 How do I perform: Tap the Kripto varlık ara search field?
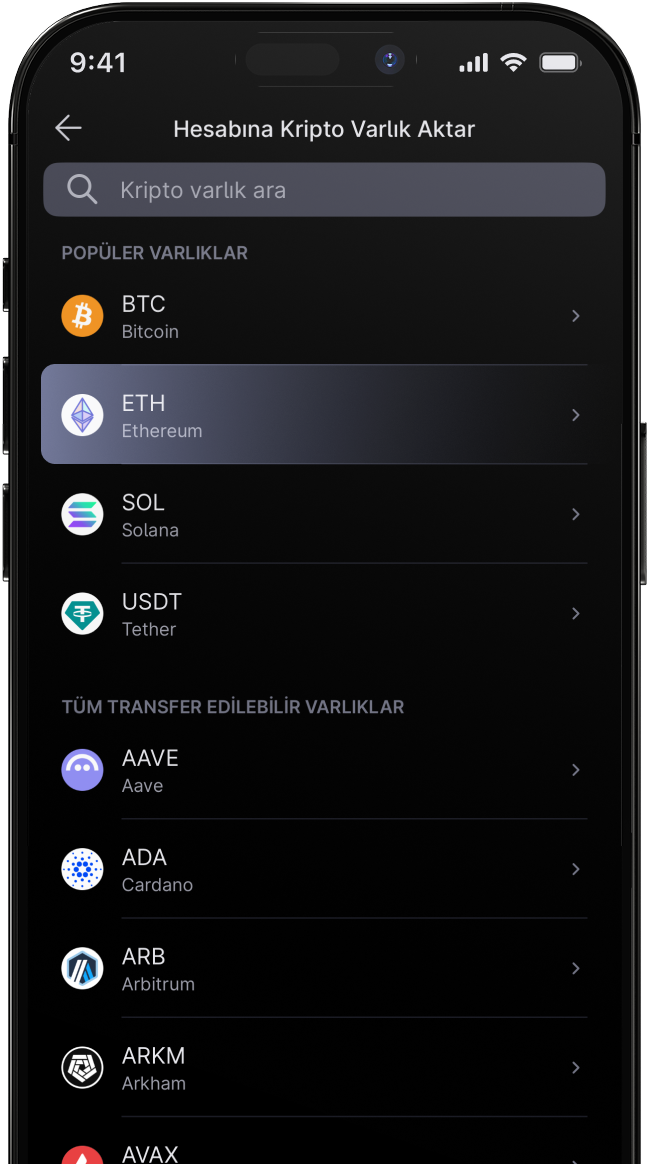324,190
